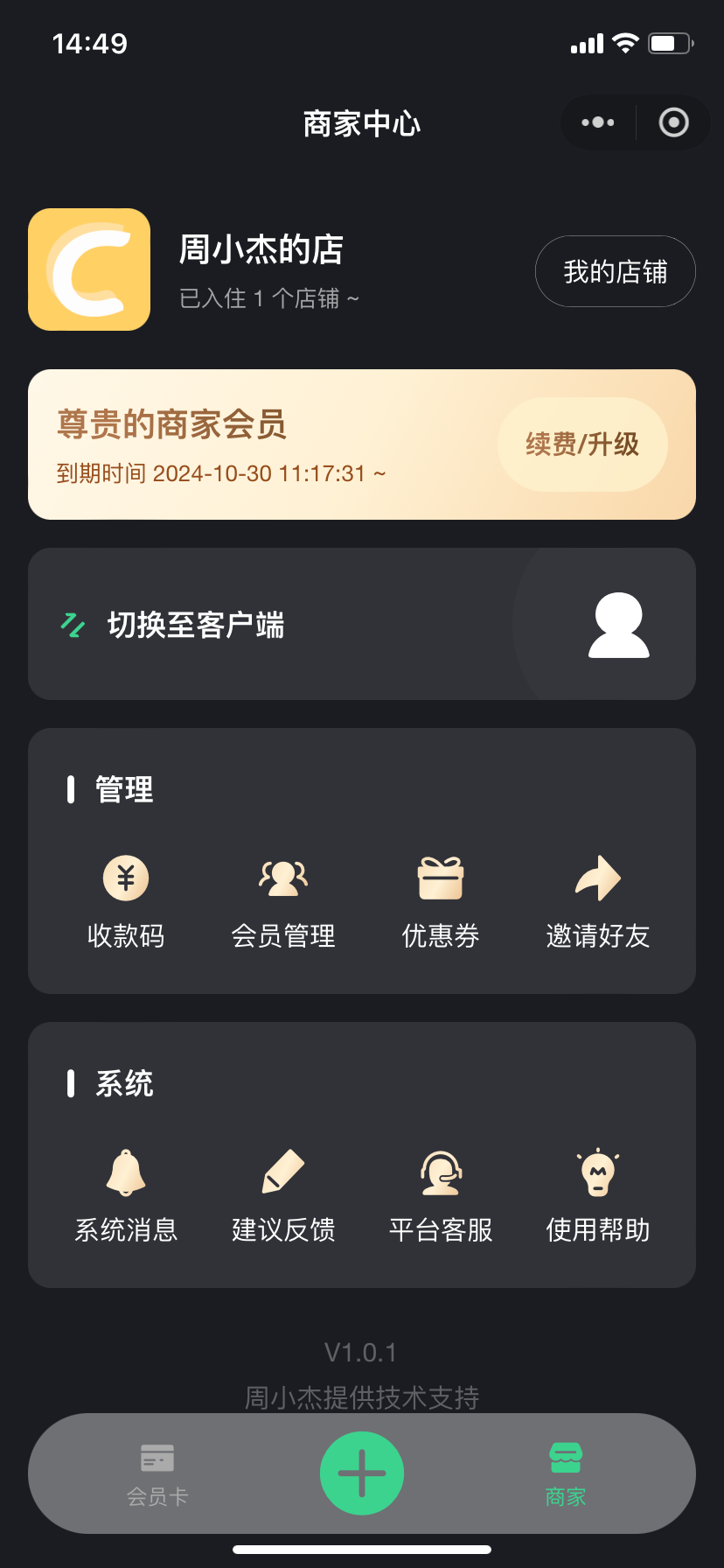Switch to the 会员卡 tab
Screen dimensions: 724x1568
tap(157, 1474)
